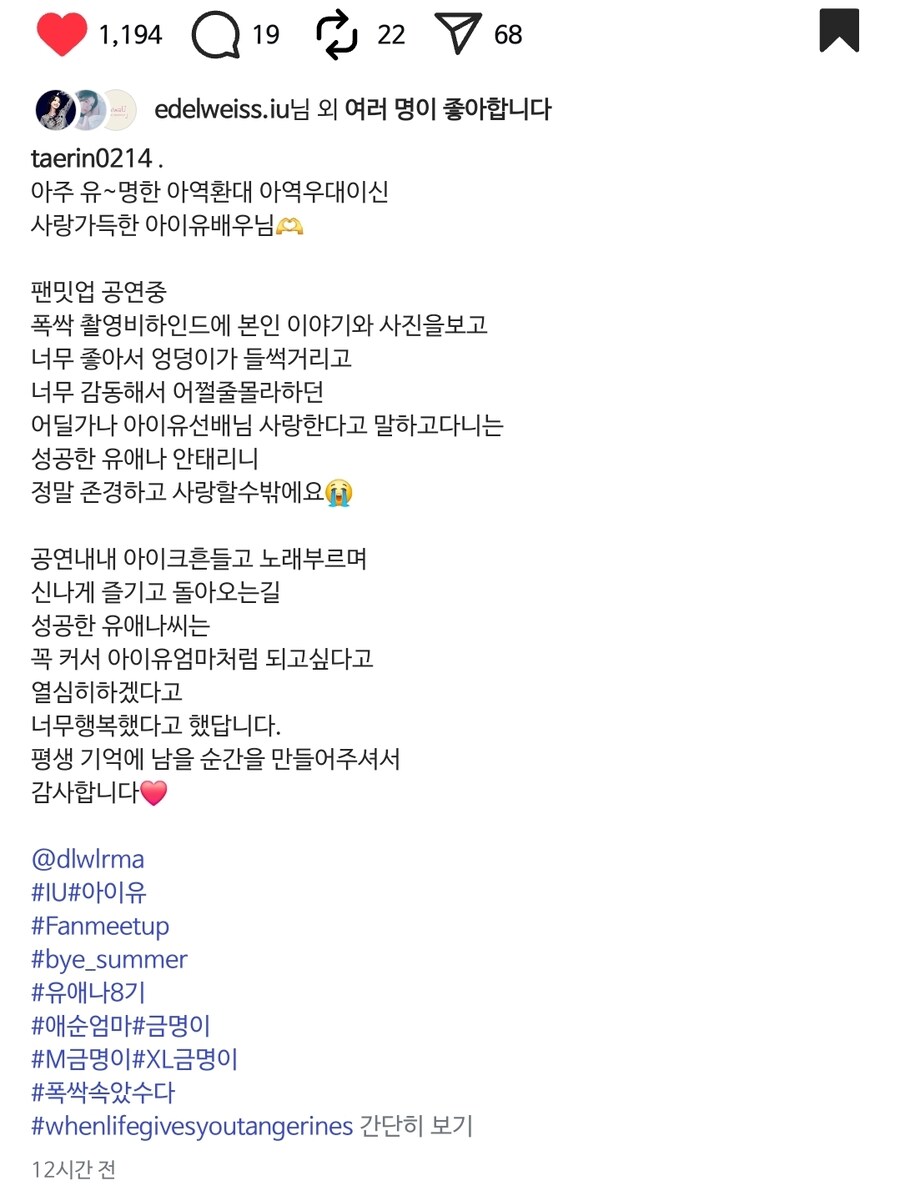Screen dimensions: 900x1201
Task: Open the #whenlifegivesyoutangerines hashtag
Action: pos(192,1126)
